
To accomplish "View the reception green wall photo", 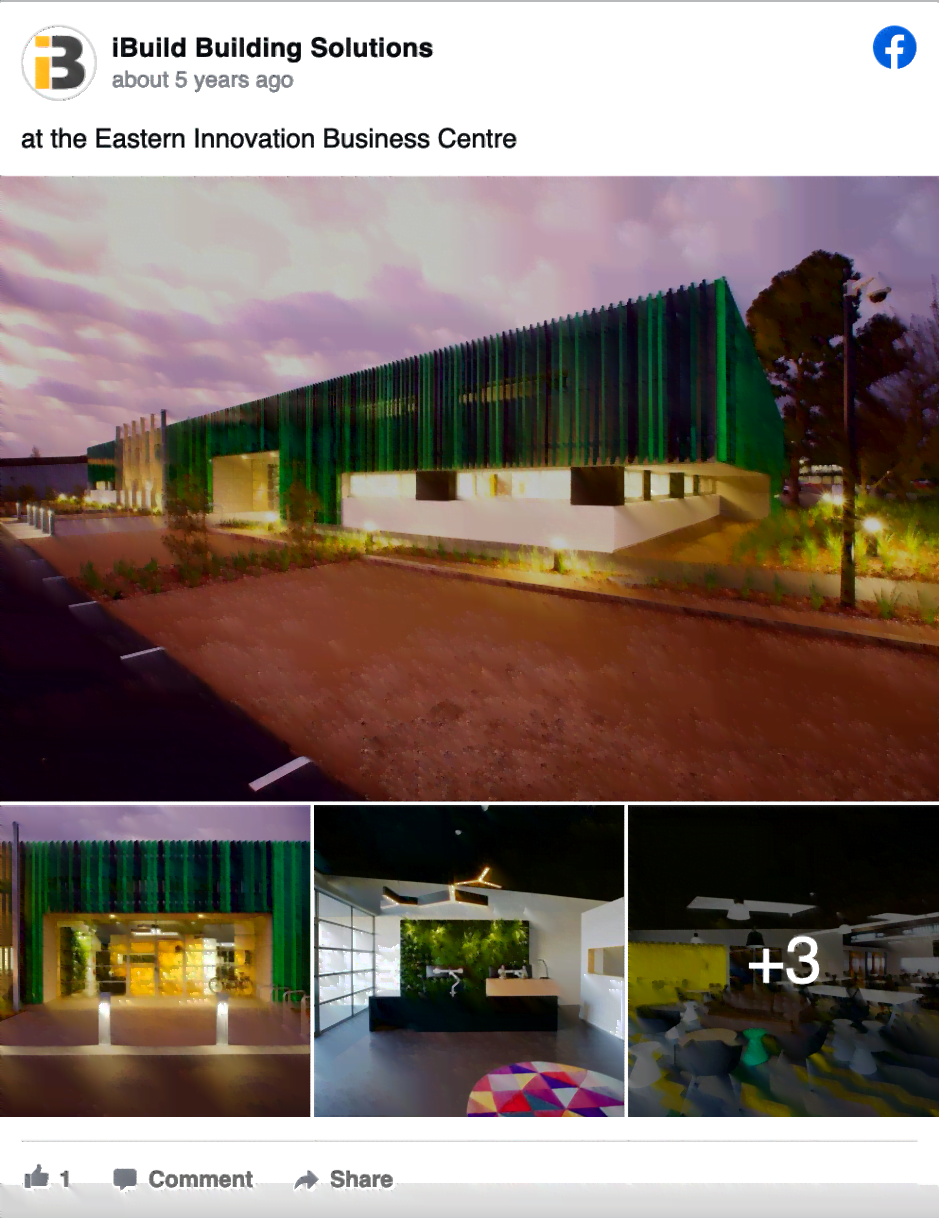I will tap(469, 960).
